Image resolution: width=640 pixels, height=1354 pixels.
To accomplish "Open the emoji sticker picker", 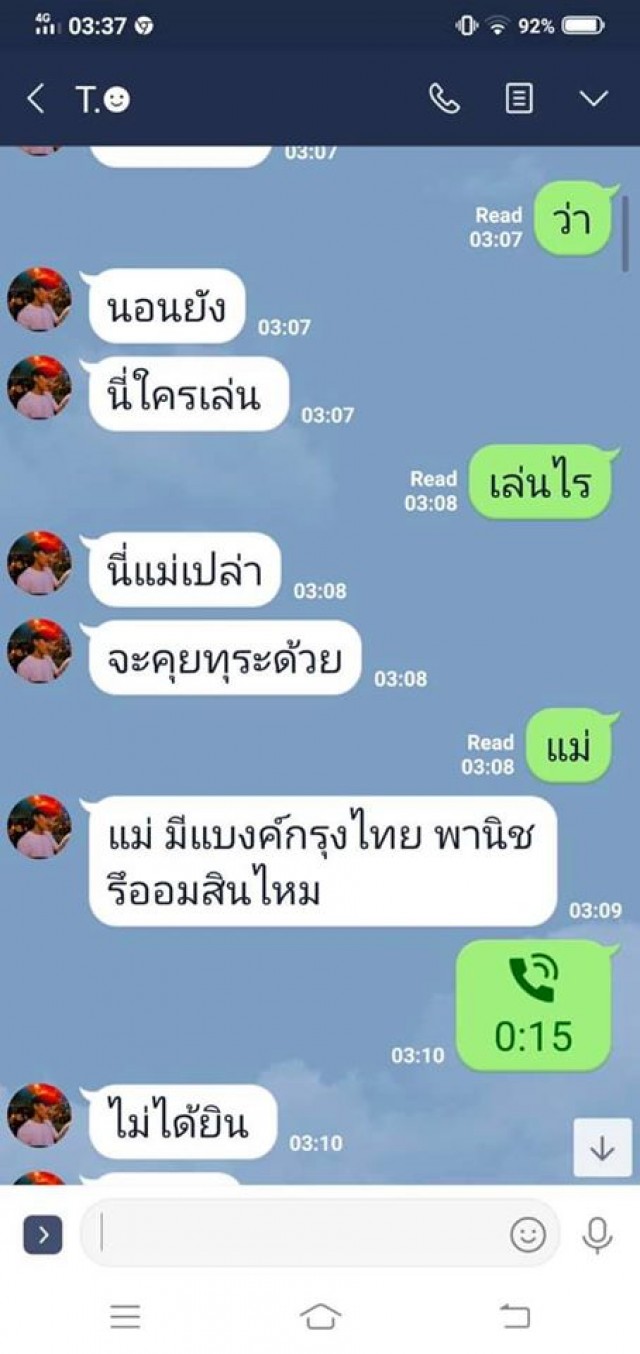I will tap(528, 1236).
